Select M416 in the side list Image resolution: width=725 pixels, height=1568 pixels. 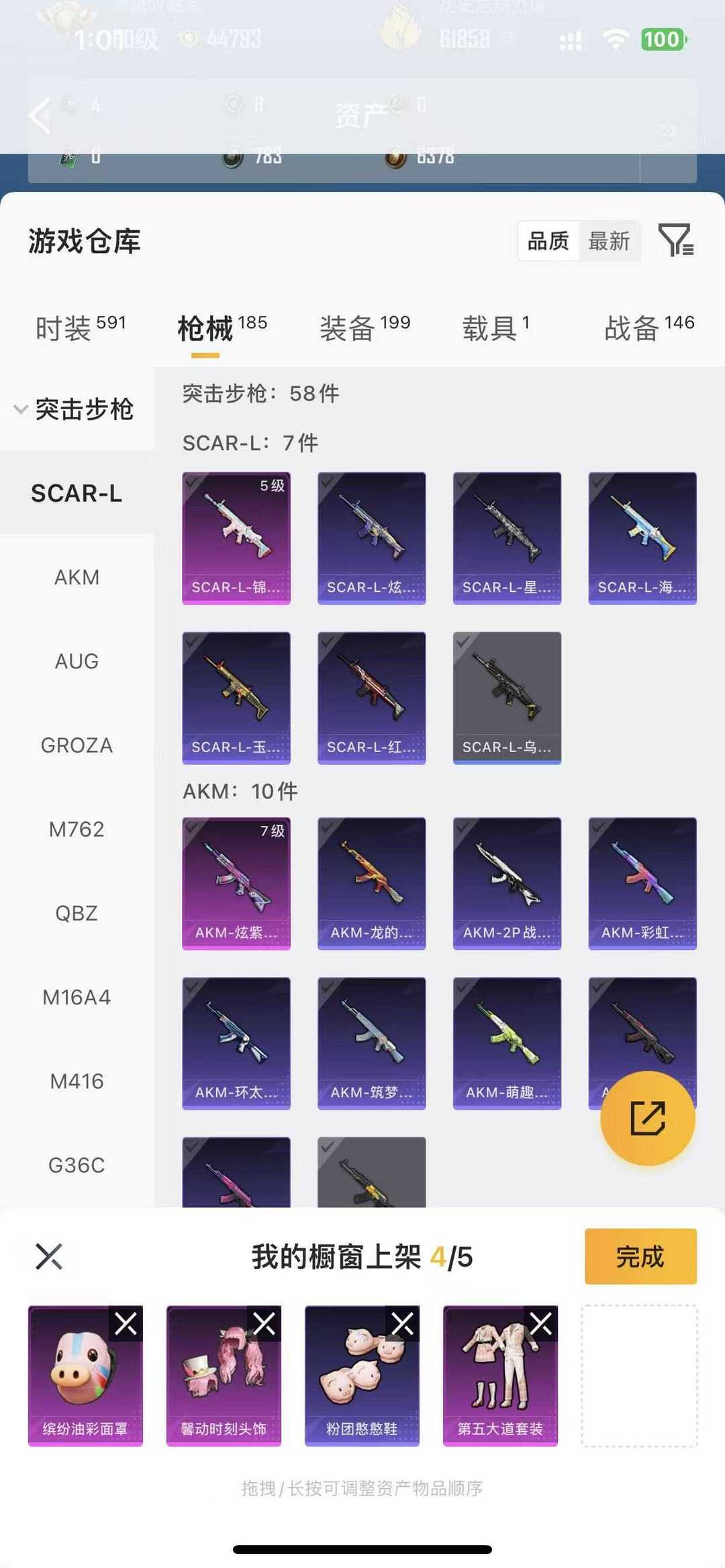(77, 1081)
